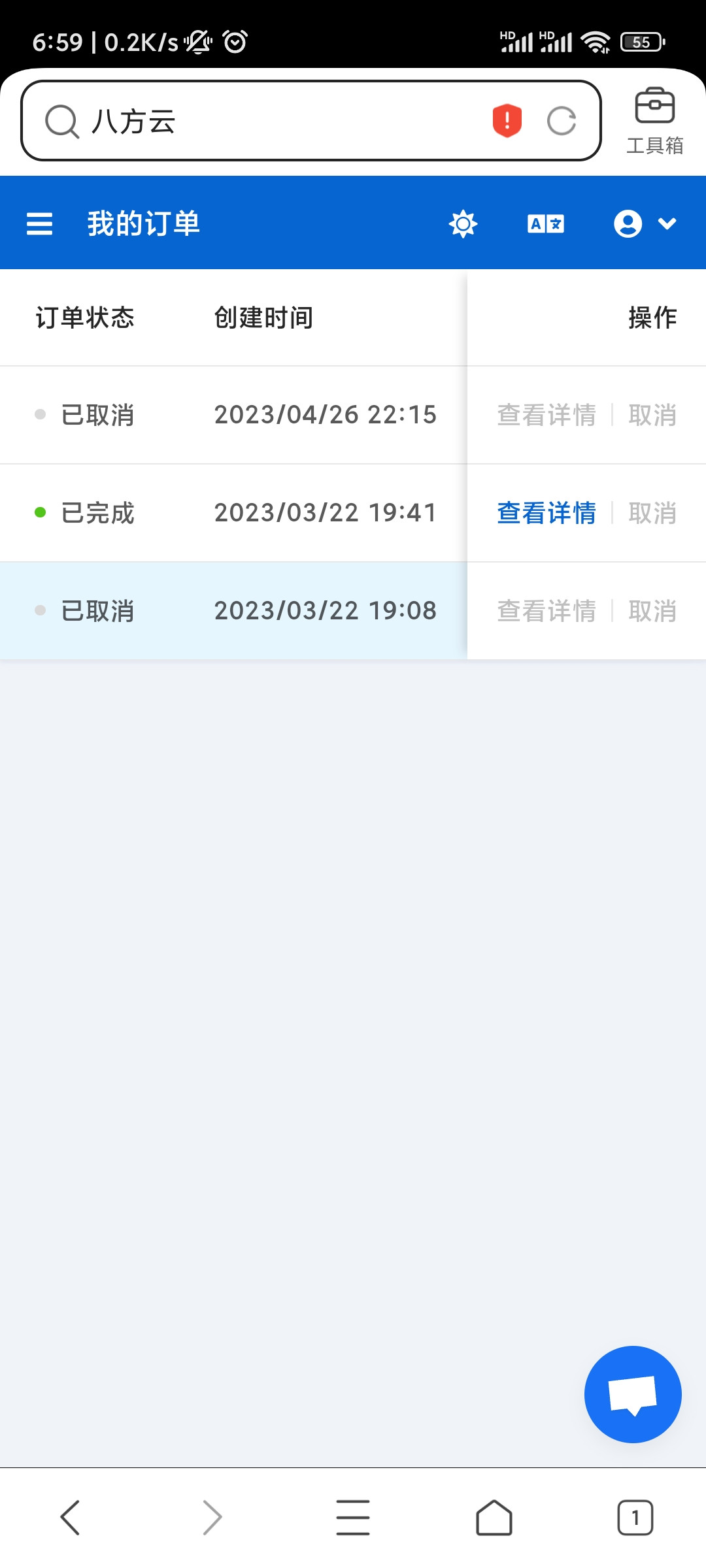
Task: Open the browser menu at the bottom
Action: (353, 1517)
